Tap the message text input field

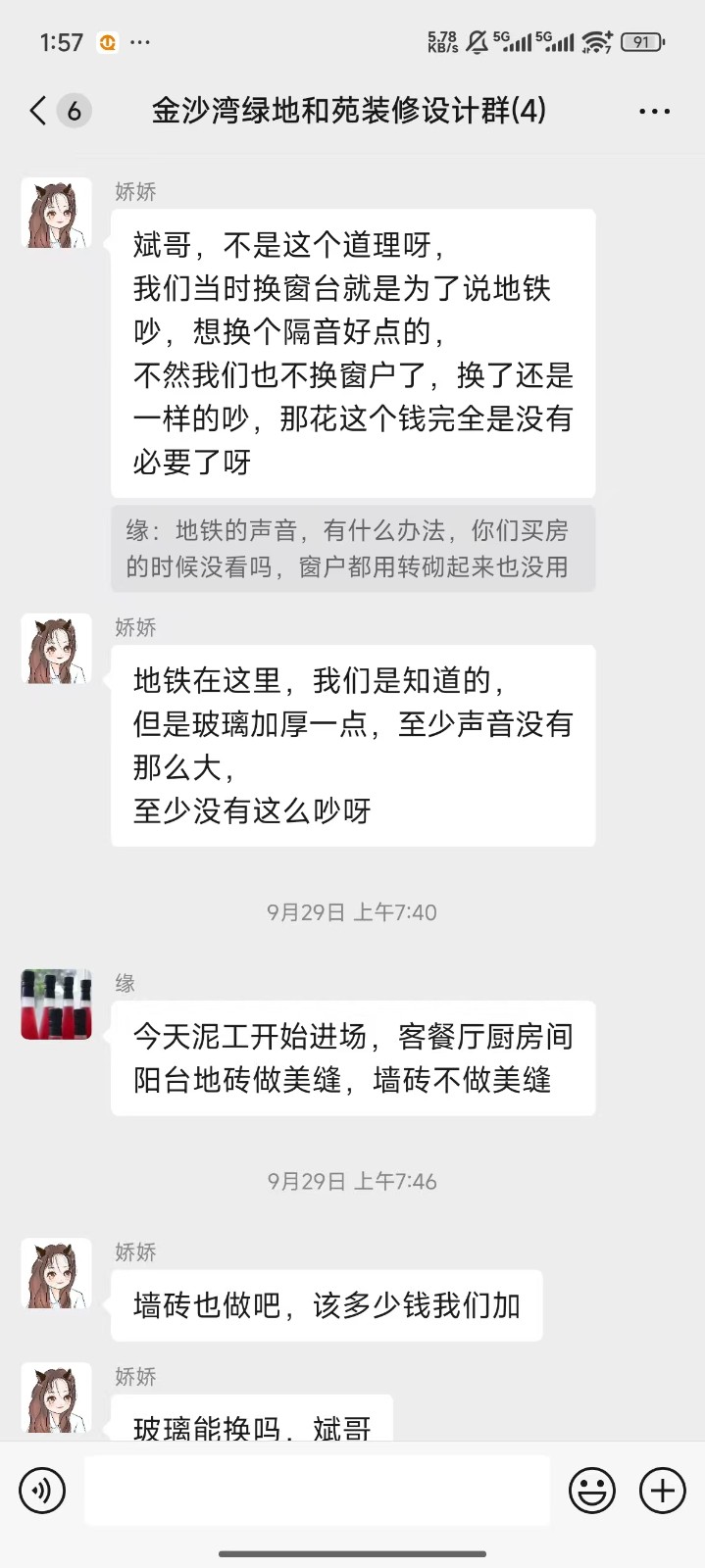coord(317,1491)
